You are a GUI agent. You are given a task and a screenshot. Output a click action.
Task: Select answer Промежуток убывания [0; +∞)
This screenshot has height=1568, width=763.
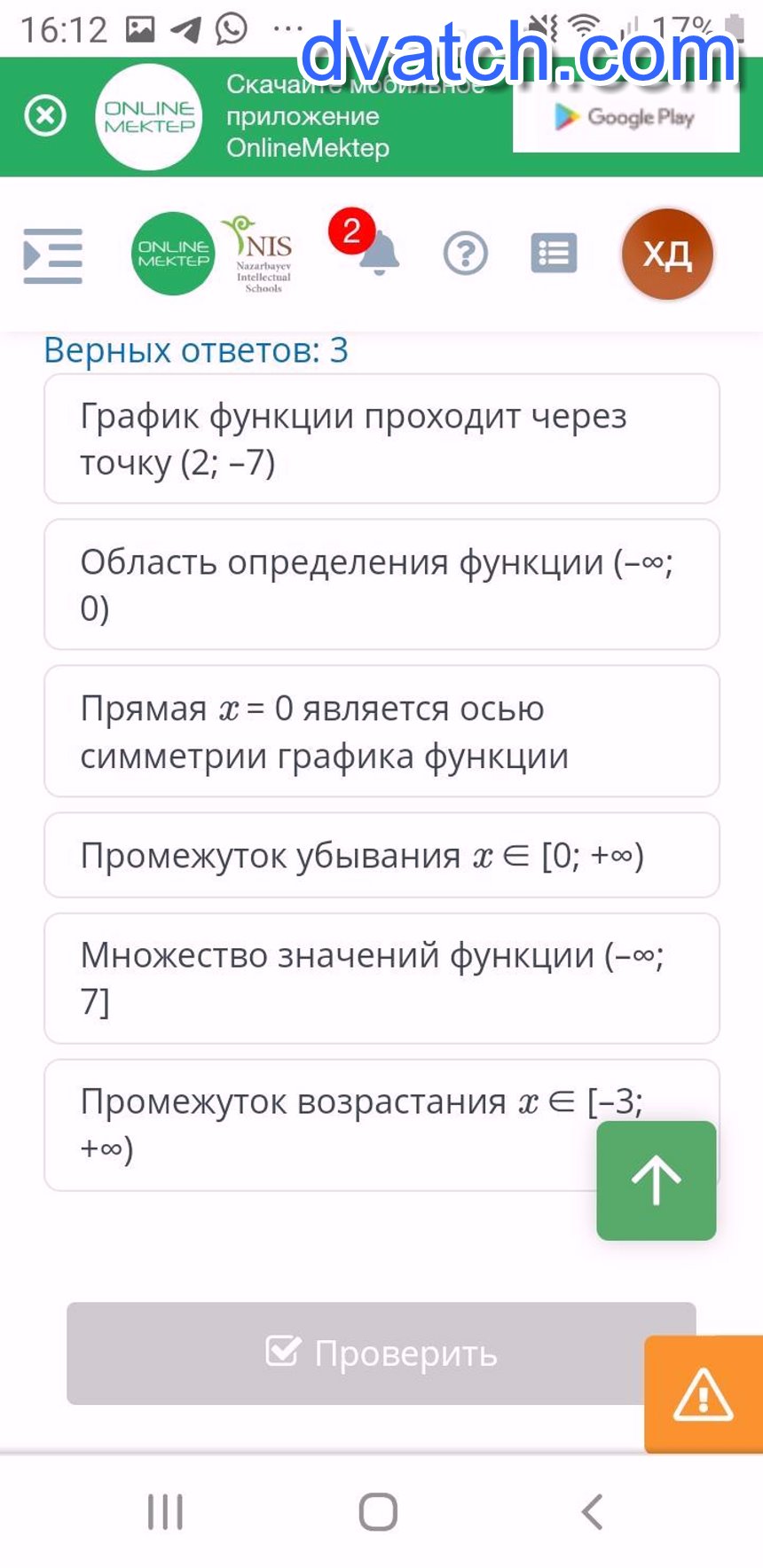[x=381, y=856]
